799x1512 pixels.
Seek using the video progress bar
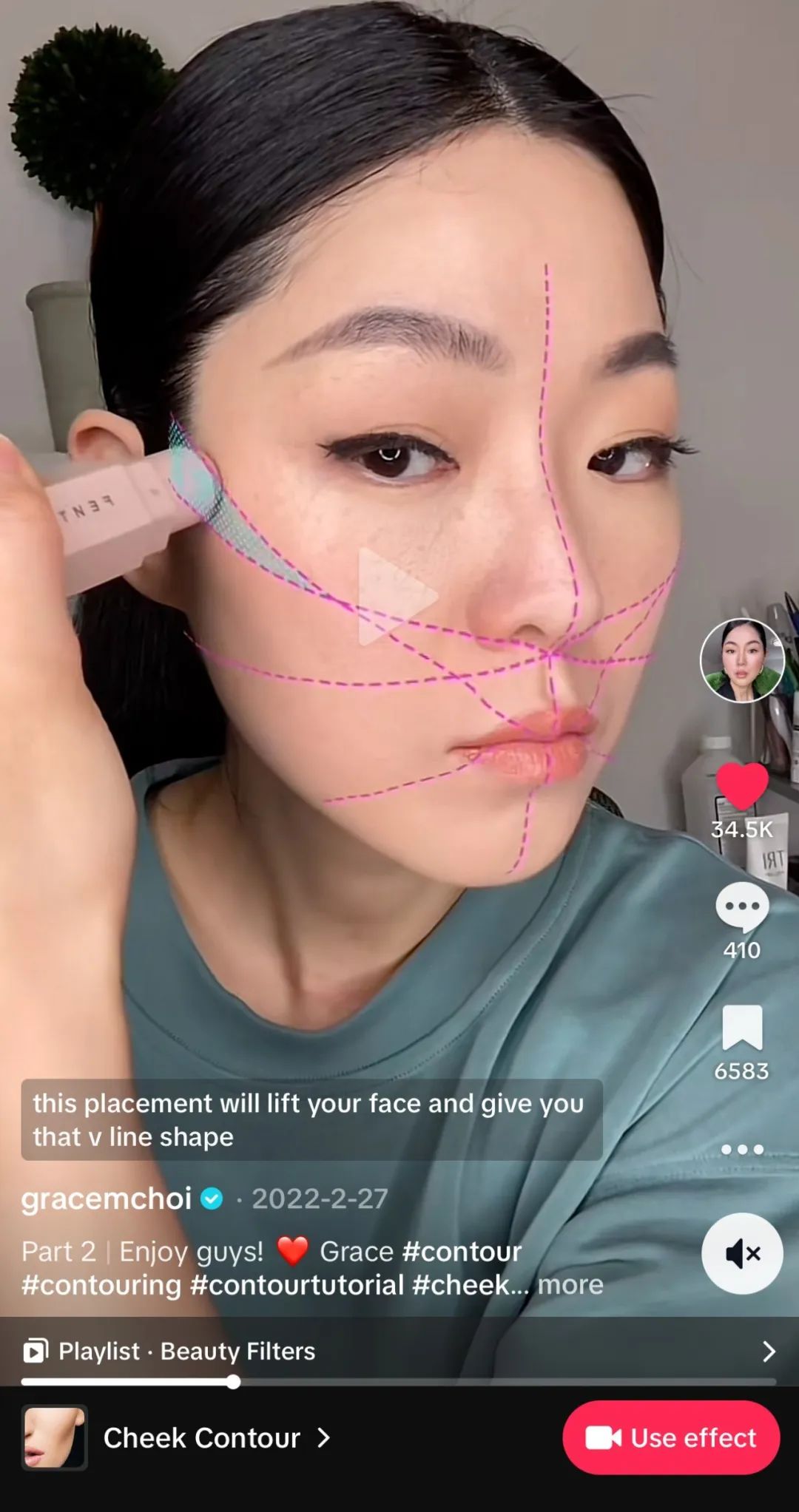[399, 1381]
